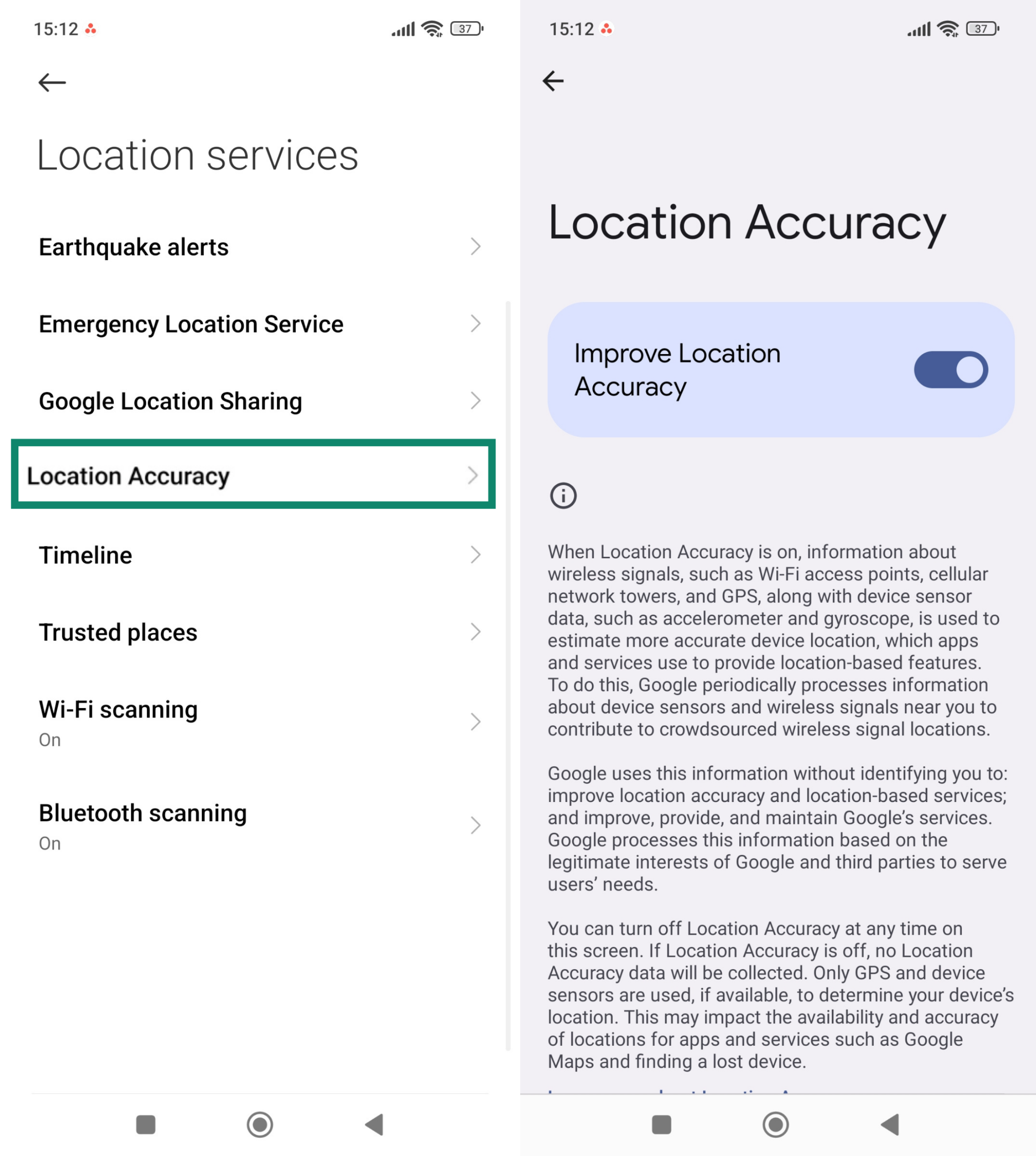Screen dimensions: 1036x1156
Task: Open Bluetooth scanning settings
Action: pyautogui.click(x=259, y=825)
